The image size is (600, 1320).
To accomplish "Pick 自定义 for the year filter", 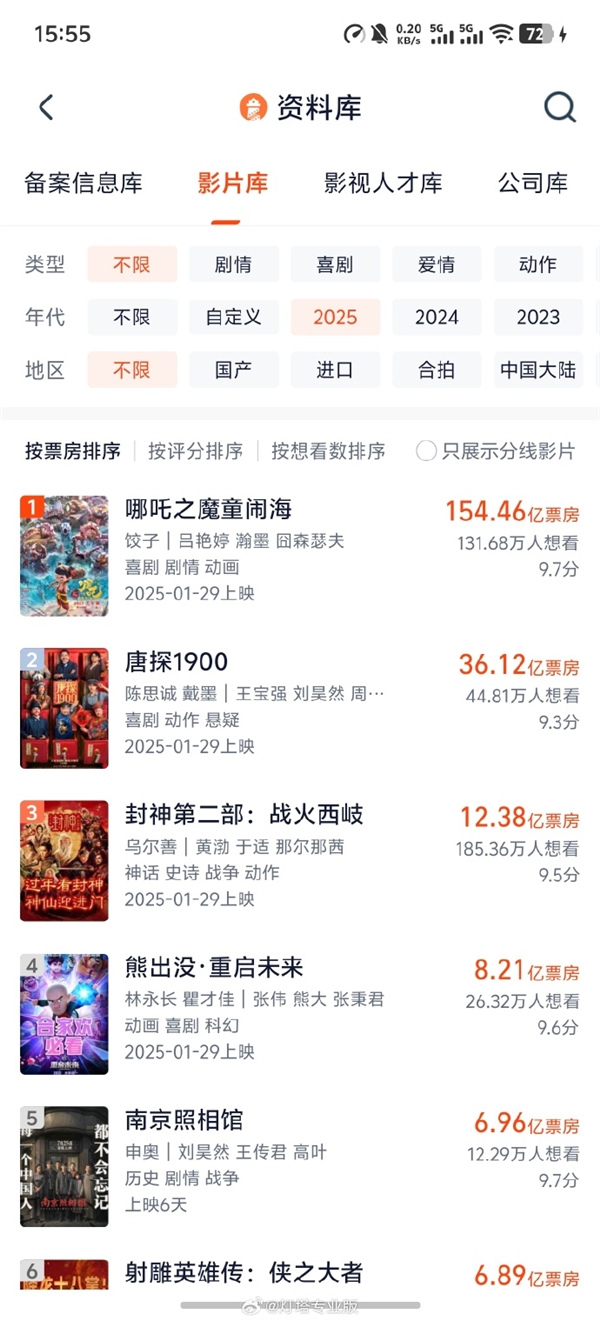I will click(233, 317).
